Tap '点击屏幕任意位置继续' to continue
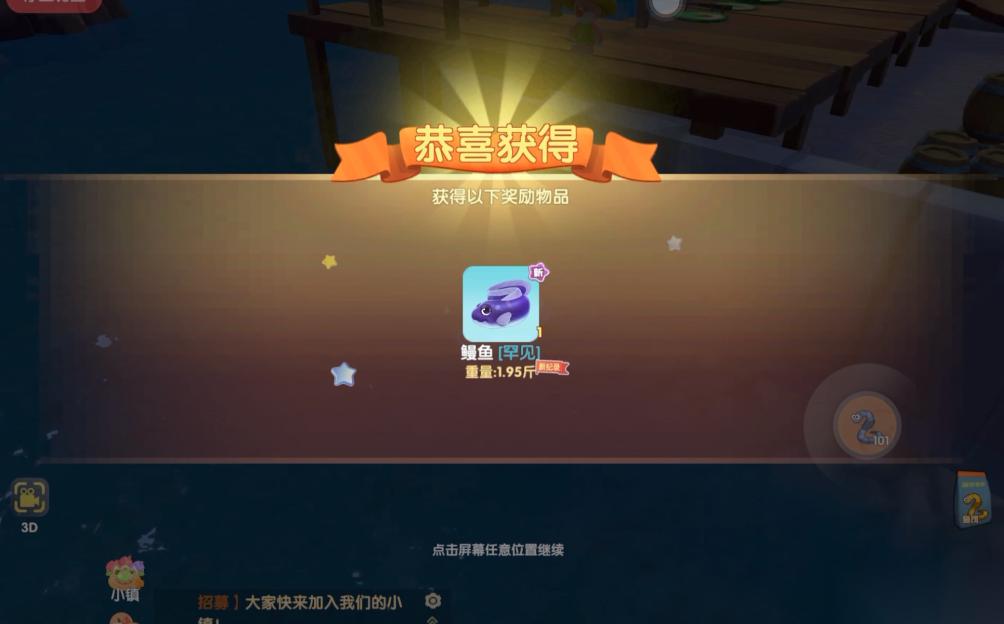Image resolution: width=1004 pixels, height=624 pixels. click(498, 550)
